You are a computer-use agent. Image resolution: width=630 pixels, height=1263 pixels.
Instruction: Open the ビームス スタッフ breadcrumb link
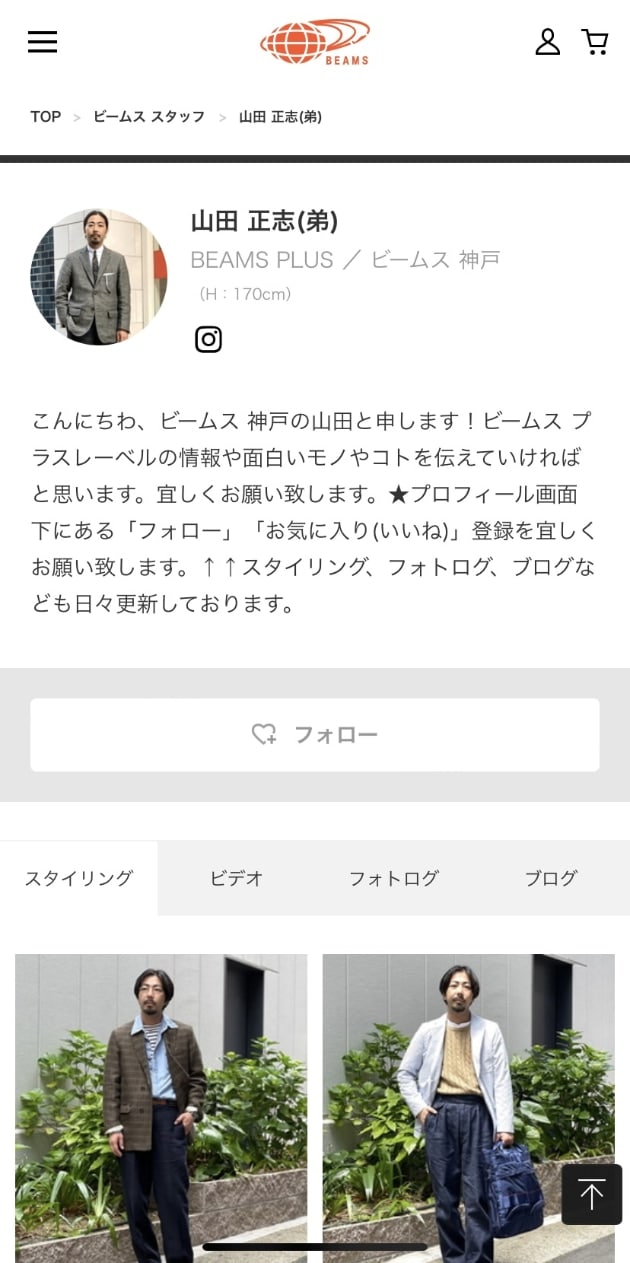coord(149,117)
